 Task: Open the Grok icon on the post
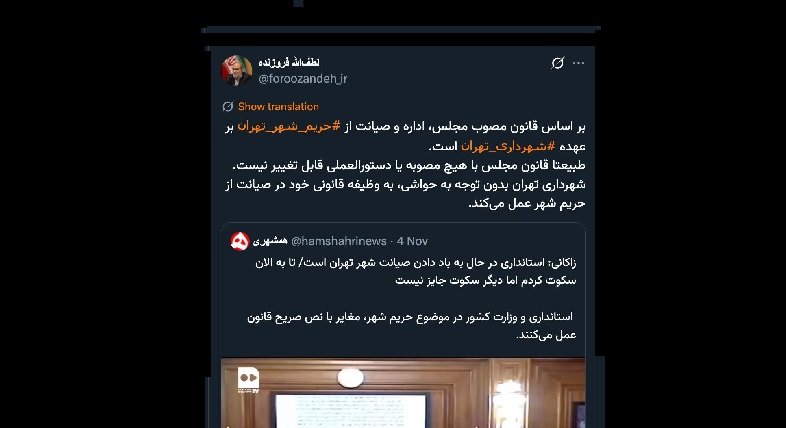558,64
